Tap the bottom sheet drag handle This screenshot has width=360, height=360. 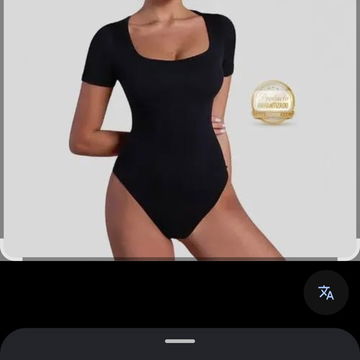[180, 341]
